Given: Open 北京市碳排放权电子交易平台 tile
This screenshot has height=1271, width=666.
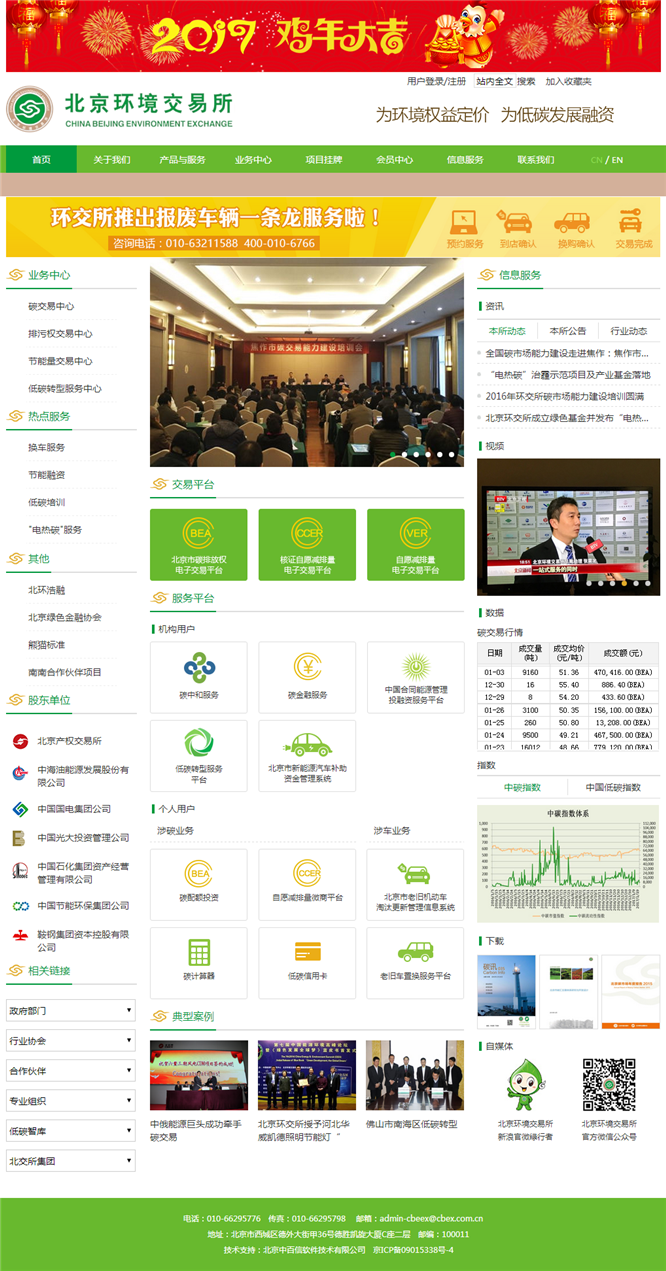Looking at the screenshot, I should click(x=198, y=545).
